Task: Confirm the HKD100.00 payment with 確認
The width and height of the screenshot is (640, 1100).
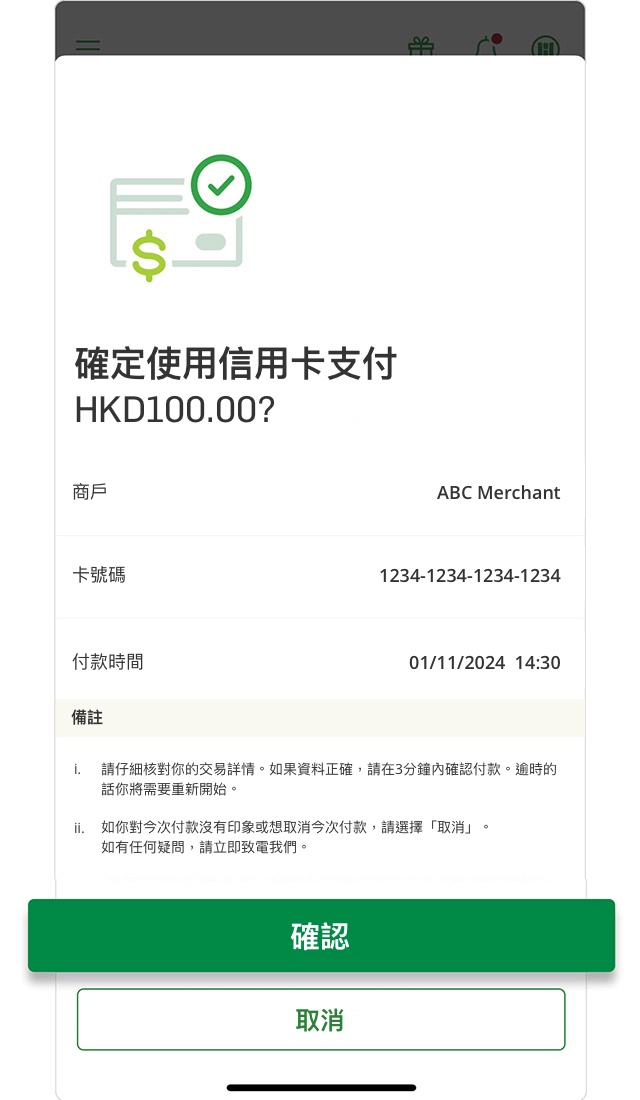Action: click(x=321, y=935)
